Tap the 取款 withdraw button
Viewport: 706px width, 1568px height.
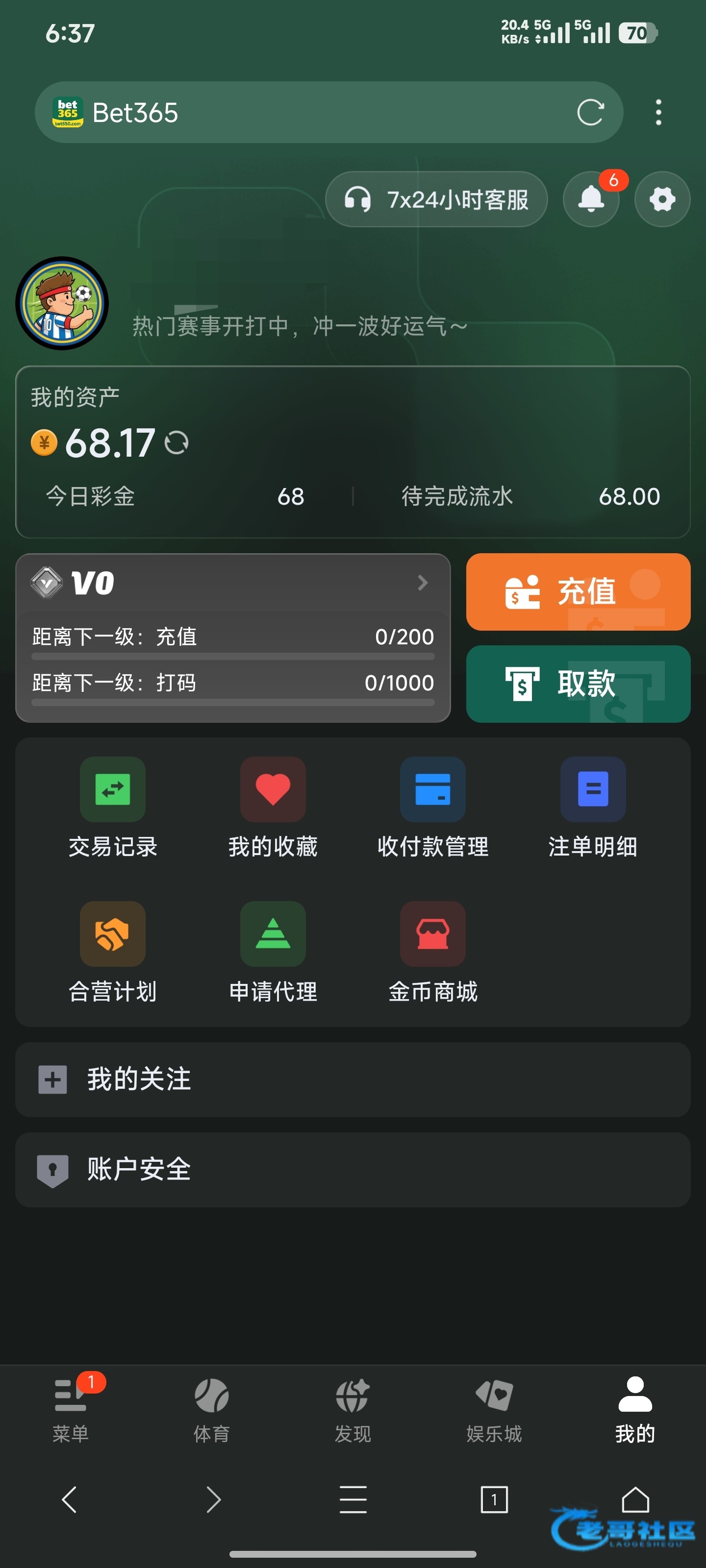pos(578,684)
